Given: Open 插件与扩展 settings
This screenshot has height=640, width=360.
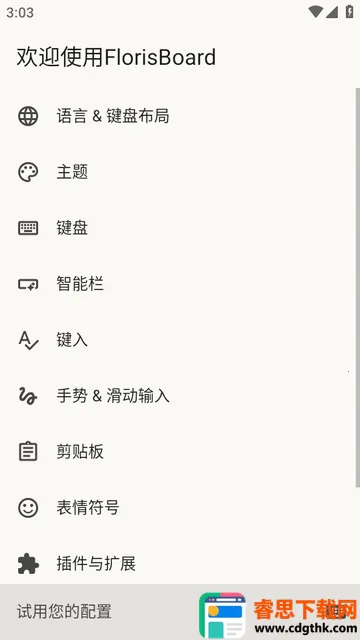Looking at the screenshot, I should (x=178, y=563).
